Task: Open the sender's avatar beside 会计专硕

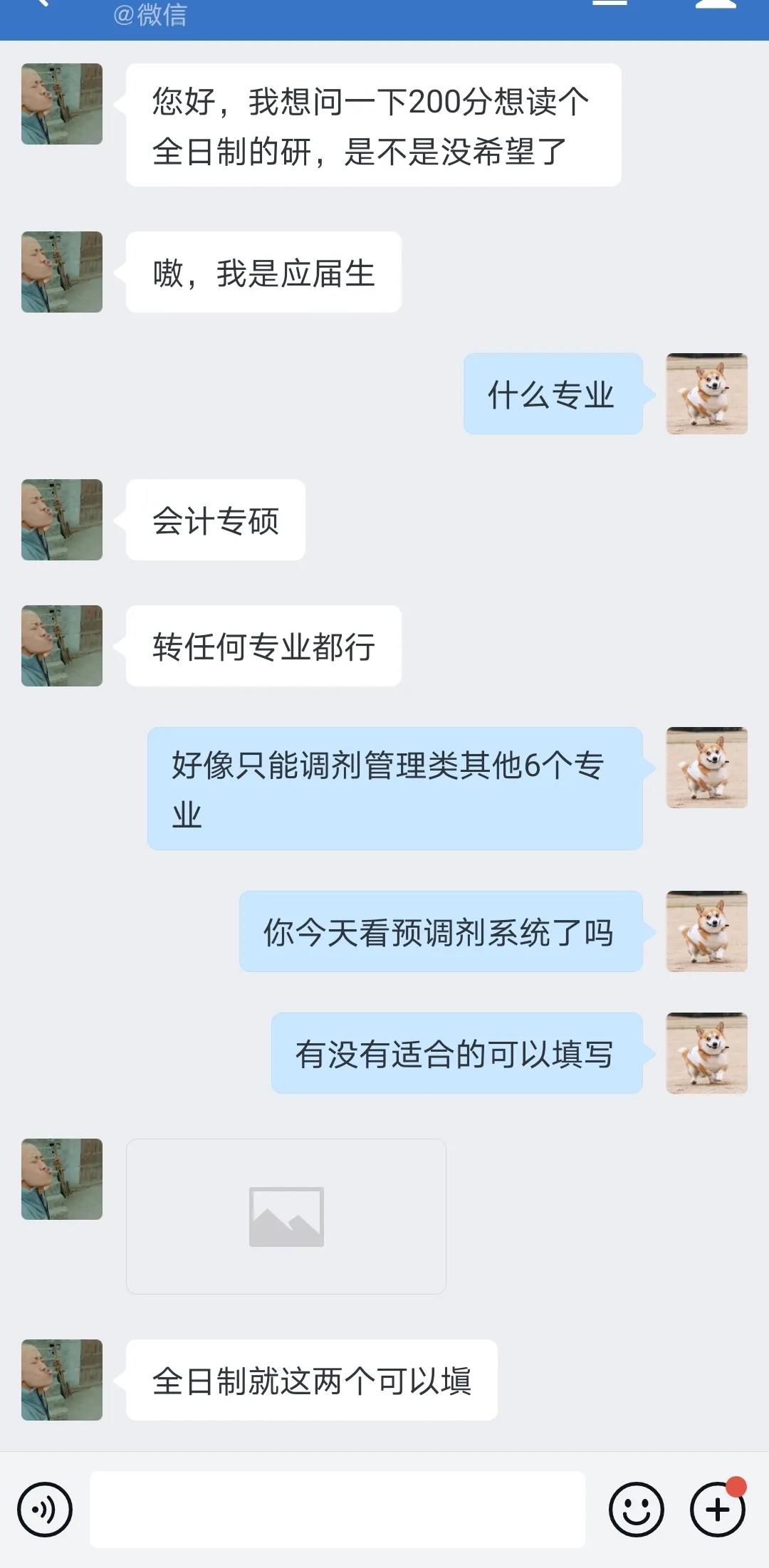Action: pos(62,520)
